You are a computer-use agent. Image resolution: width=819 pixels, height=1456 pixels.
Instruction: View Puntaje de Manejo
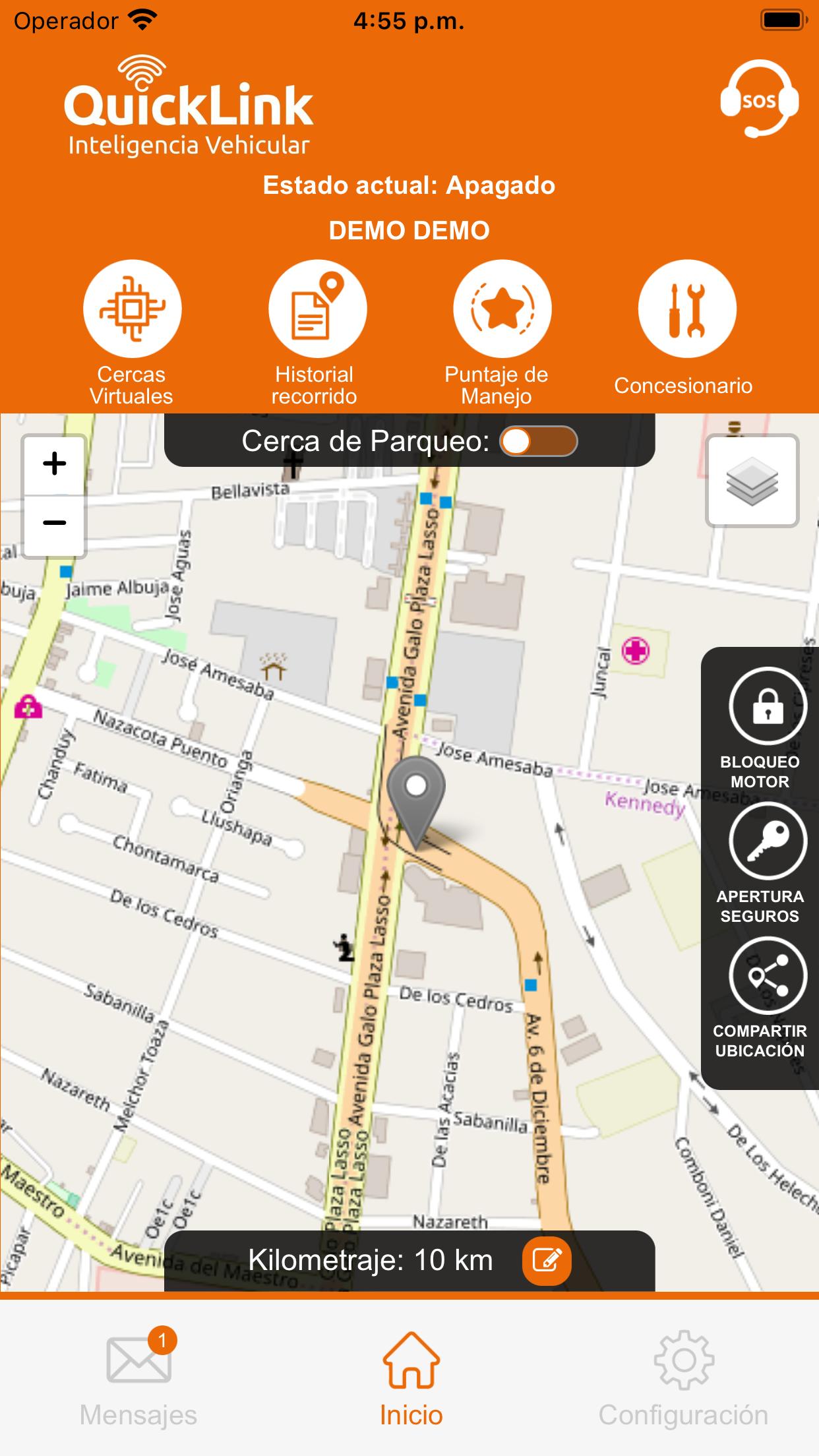[x=502, y=309]
